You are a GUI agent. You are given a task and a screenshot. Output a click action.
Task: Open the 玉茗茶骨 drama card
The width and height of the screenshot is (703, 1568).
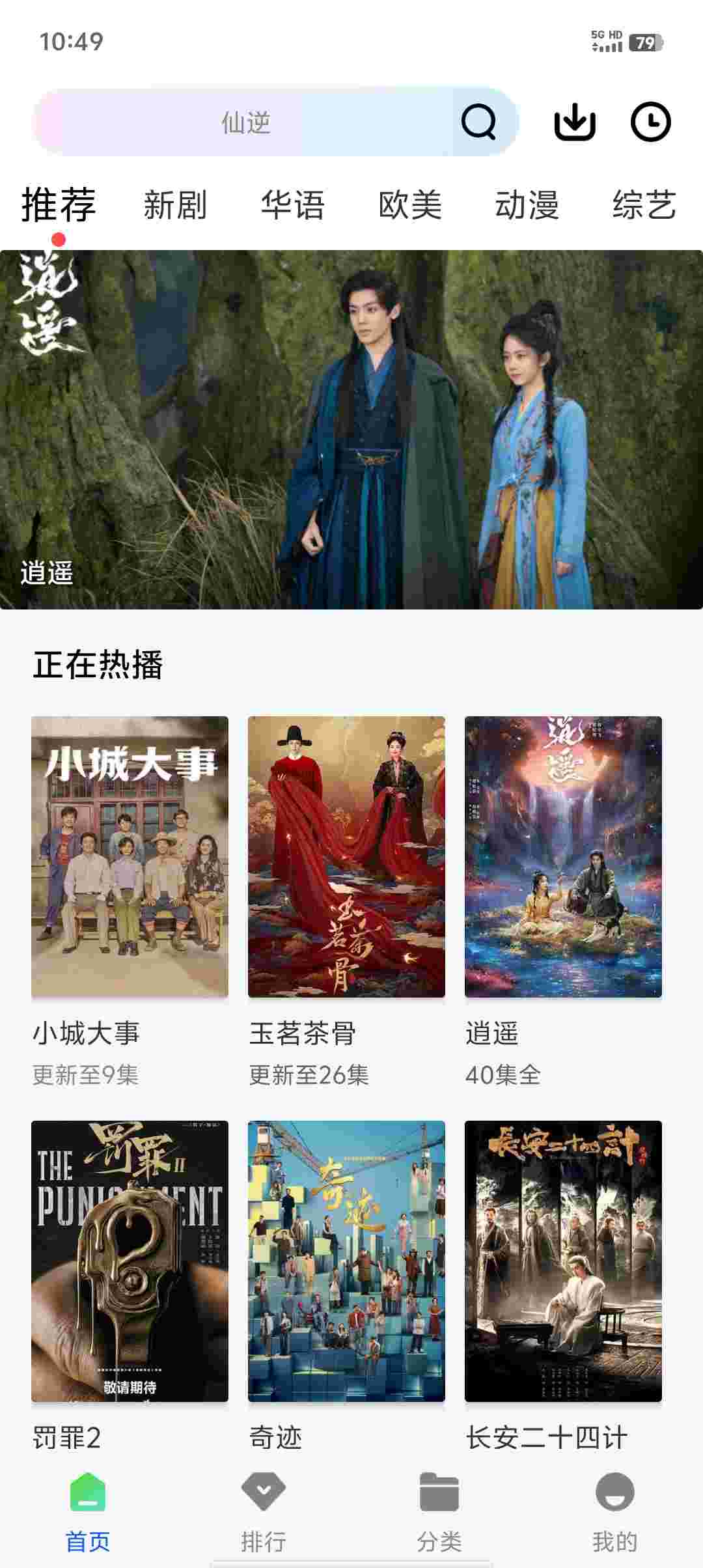pos(346,857)
